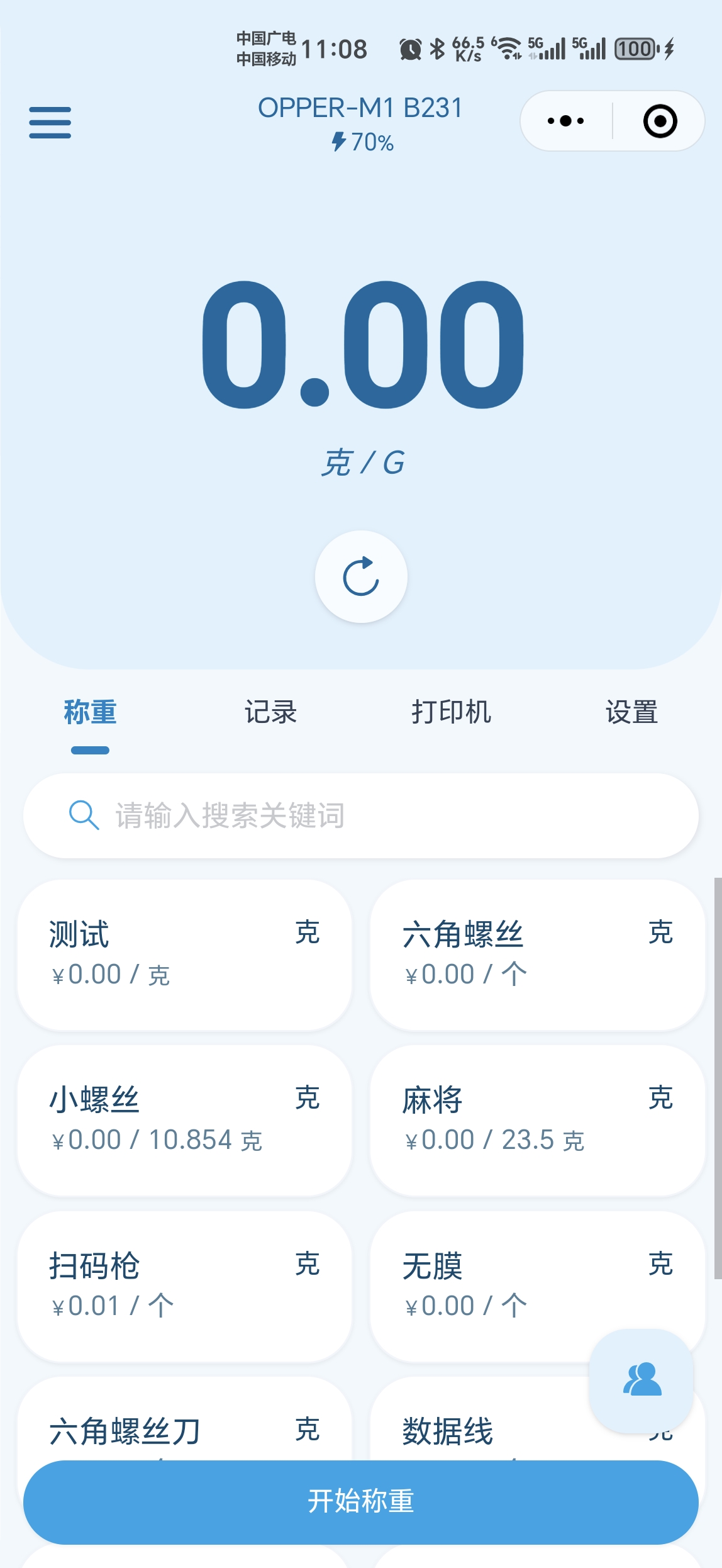Viewport: 722px width, 1568px height.
Task: Switch to the 打印机 tab
Action: click(x=451, y=712)
